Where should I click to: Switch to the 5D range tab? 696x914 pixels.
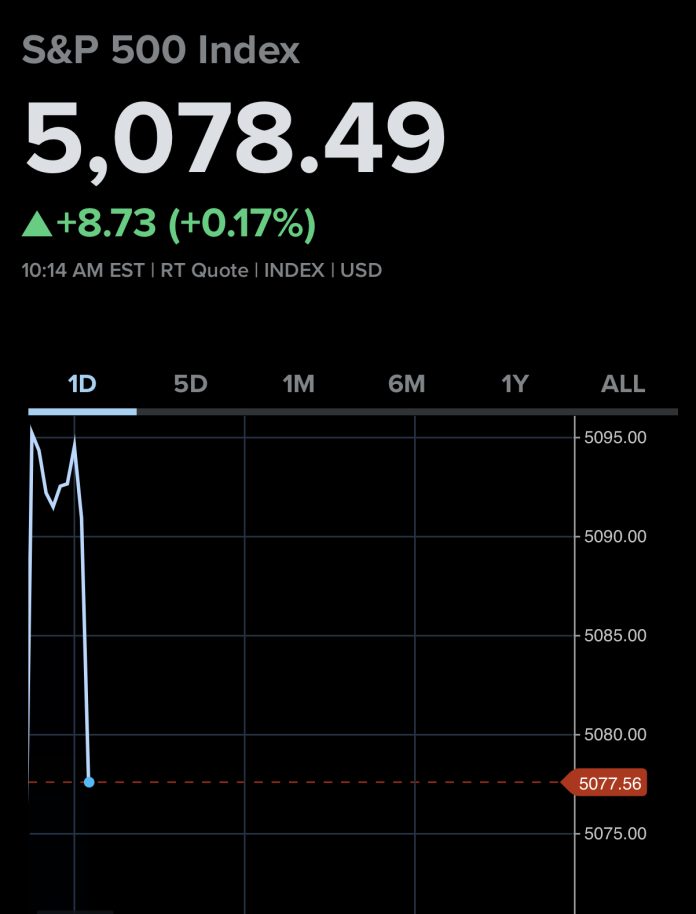(x=190, y=384)
